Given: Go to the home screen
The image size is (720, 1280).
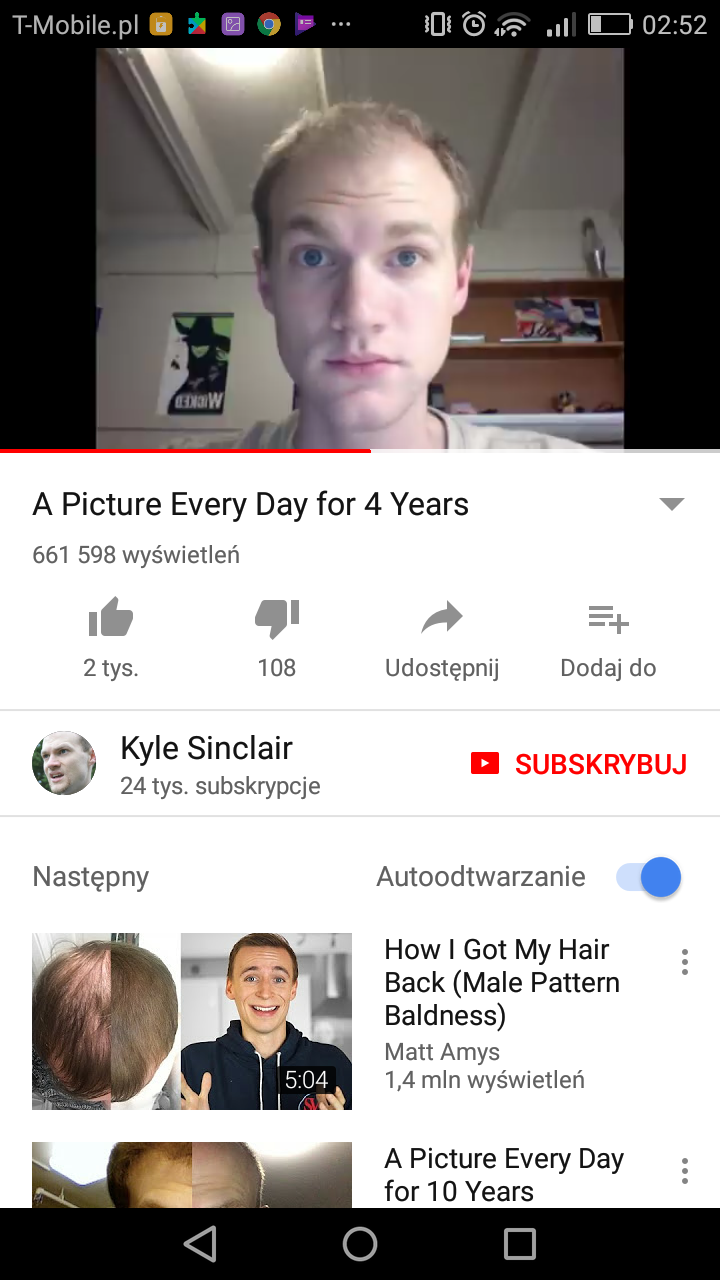Looking at the screenshot, I should (x=360, y=1244).
